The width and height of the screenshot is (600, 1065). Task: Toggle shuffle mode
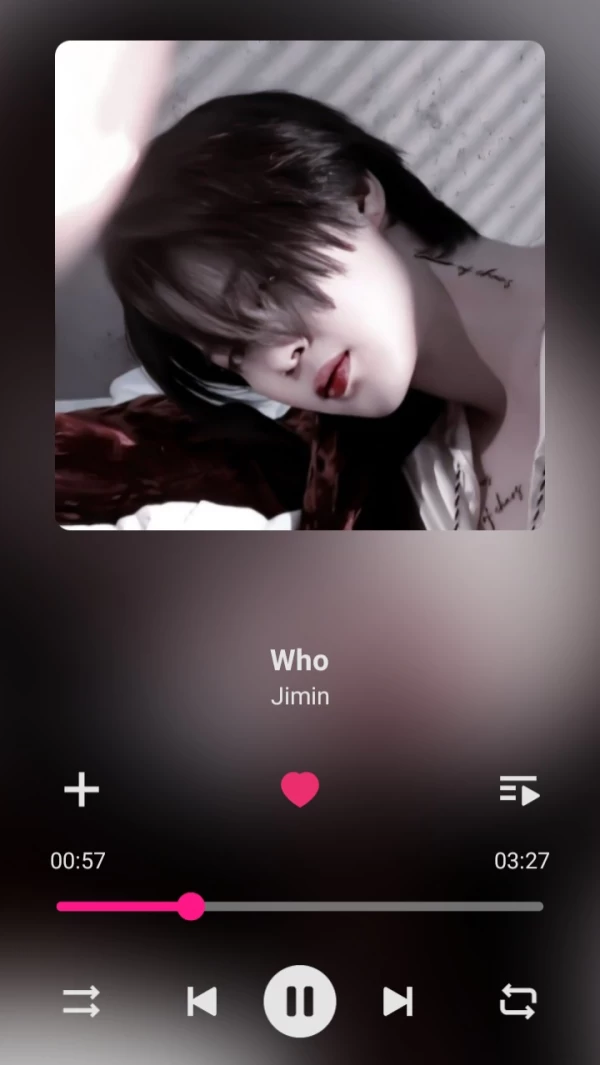click(81, 1001)
